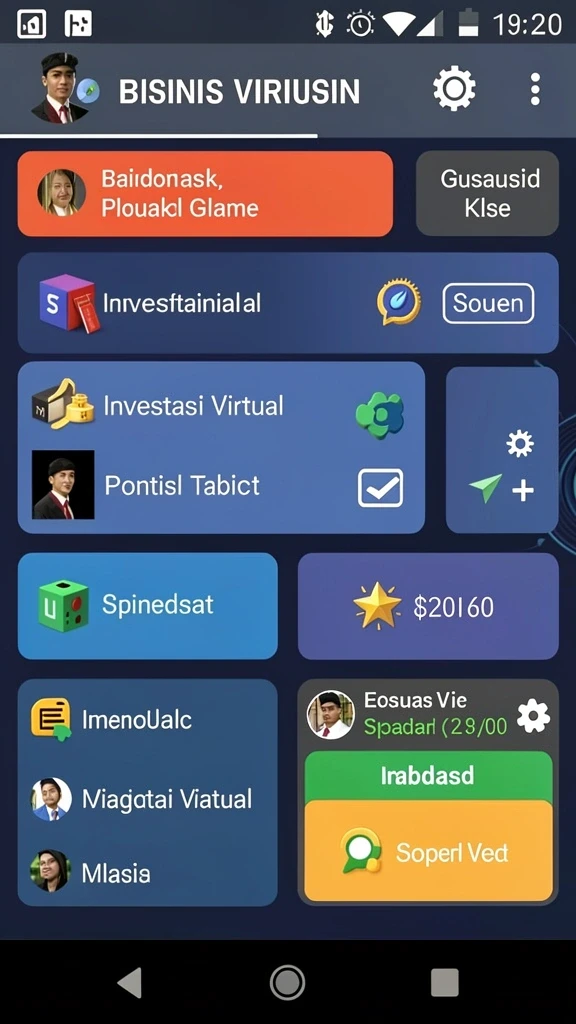Screen dimensions: 576x1024
Task: Open the star $20160 card
Action: [428, 606]
